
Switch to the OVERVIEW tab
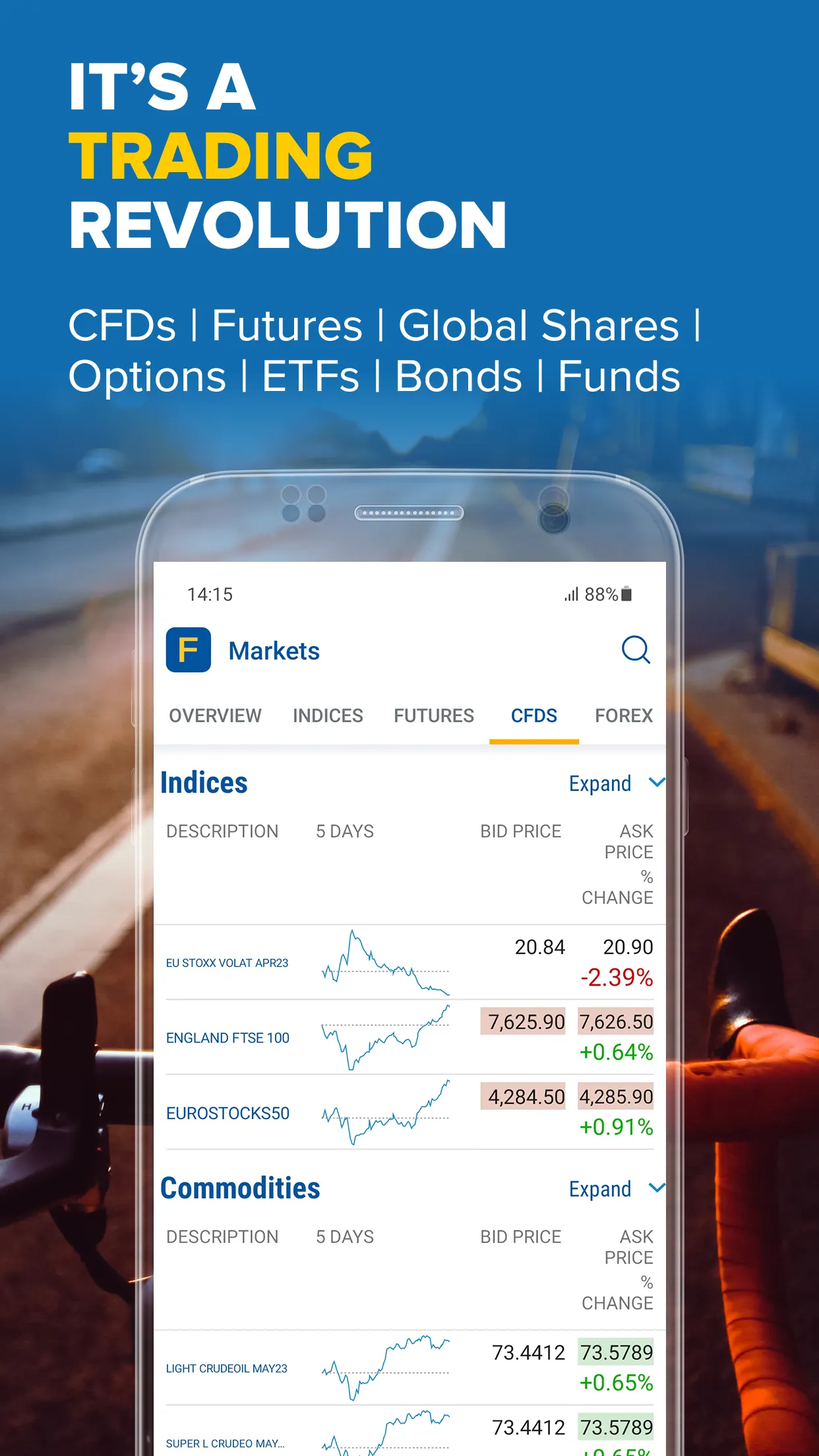(x=215, y=716)
